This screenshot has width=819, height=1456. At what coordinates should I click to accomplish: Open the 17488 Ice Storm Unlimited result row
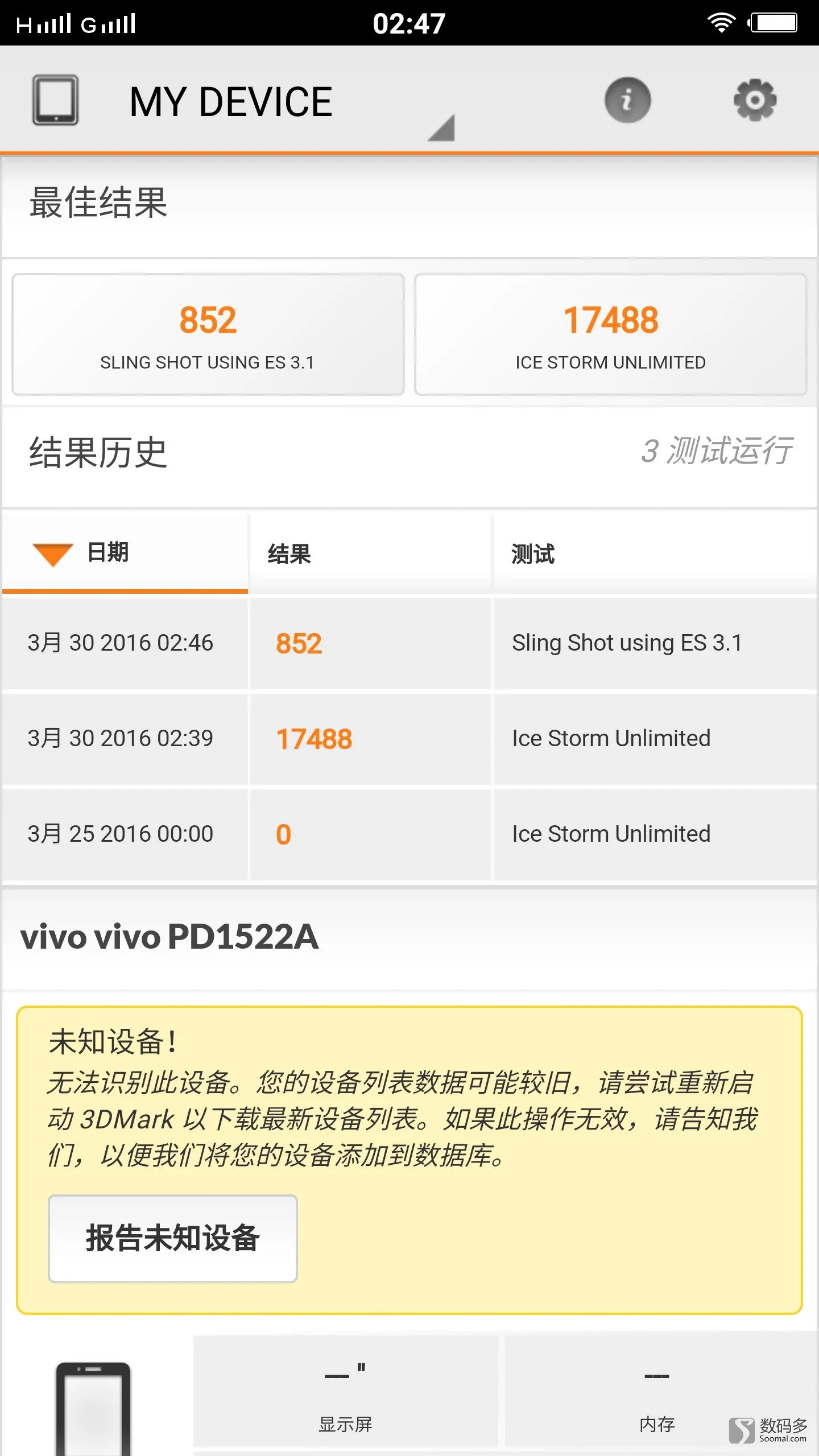point(409,739)
